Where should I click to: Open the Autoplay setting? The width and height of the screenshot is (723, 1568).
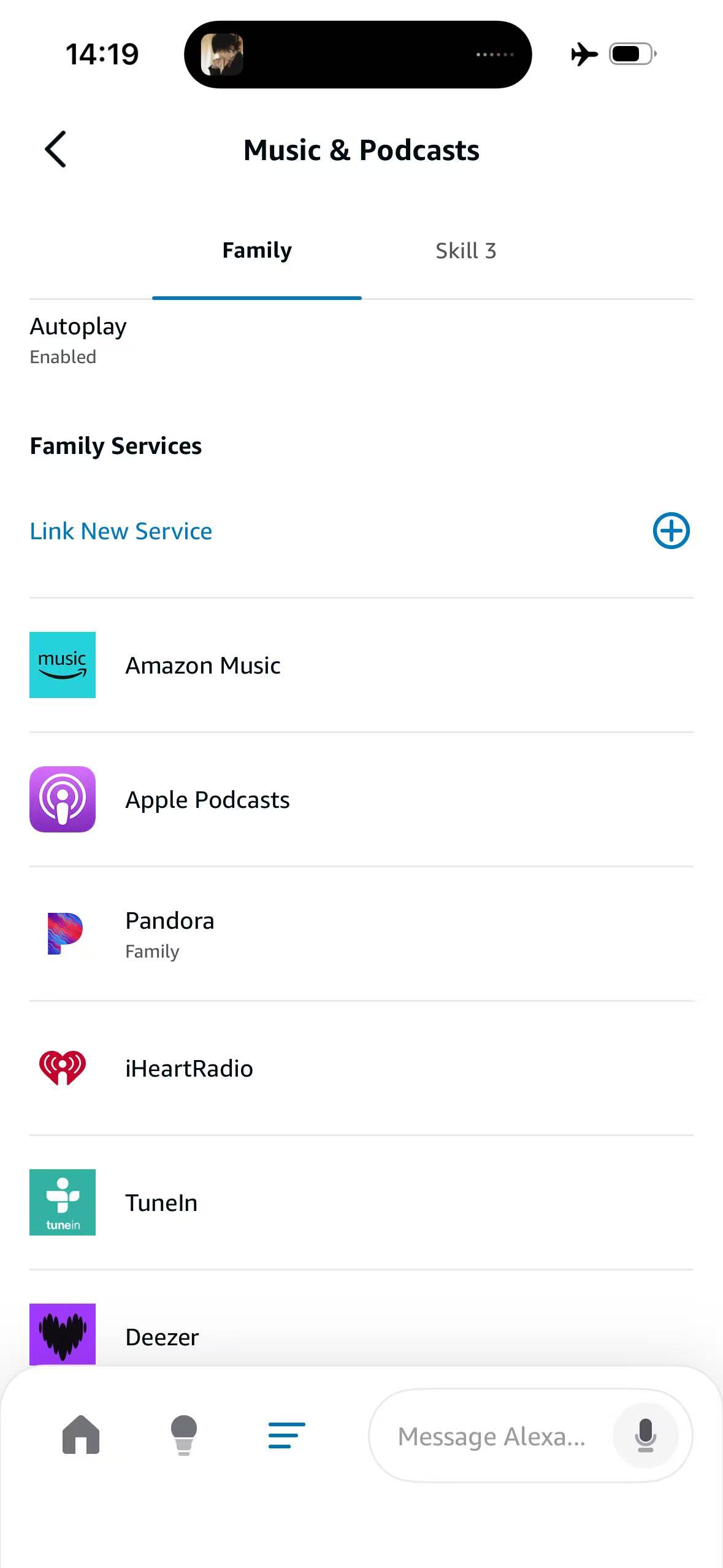[78, 339]
